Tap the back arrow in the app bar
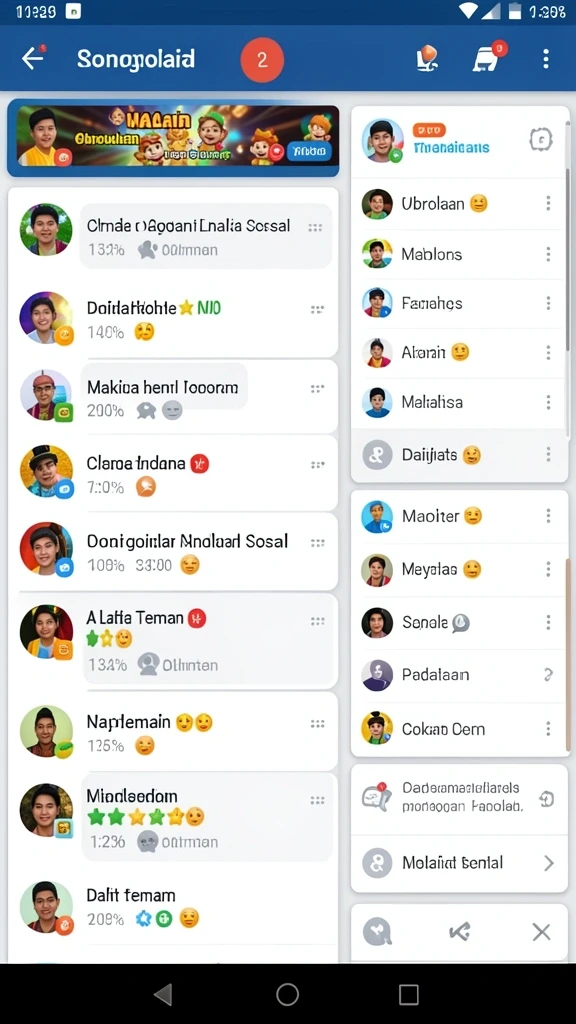576x1024 pixels. [x=33, y=59]
